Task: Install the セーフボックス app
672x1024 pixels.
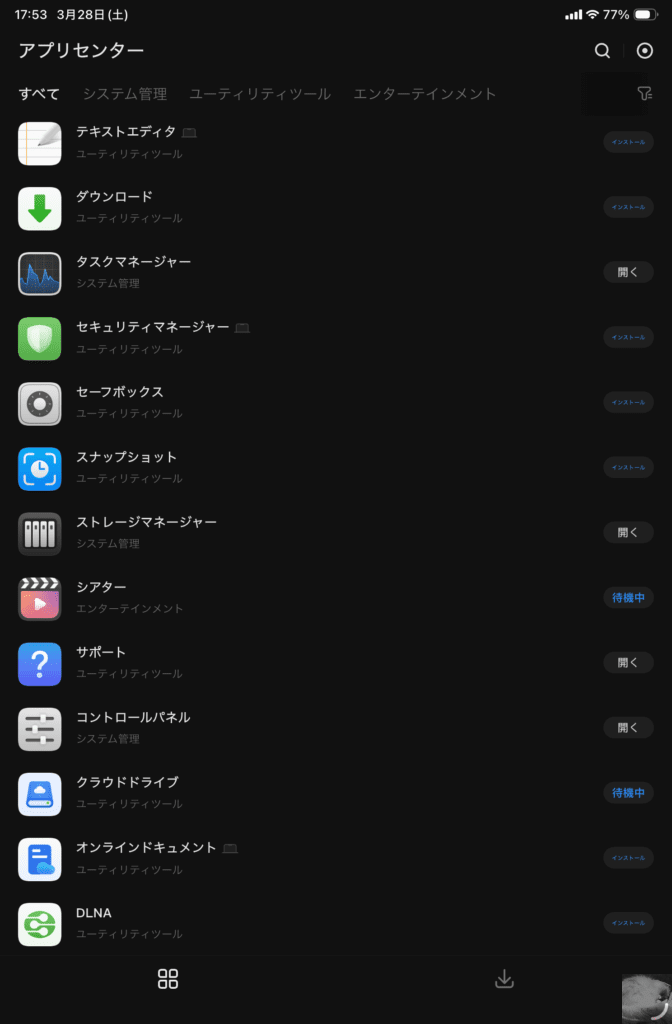Action: pos(628,402)
